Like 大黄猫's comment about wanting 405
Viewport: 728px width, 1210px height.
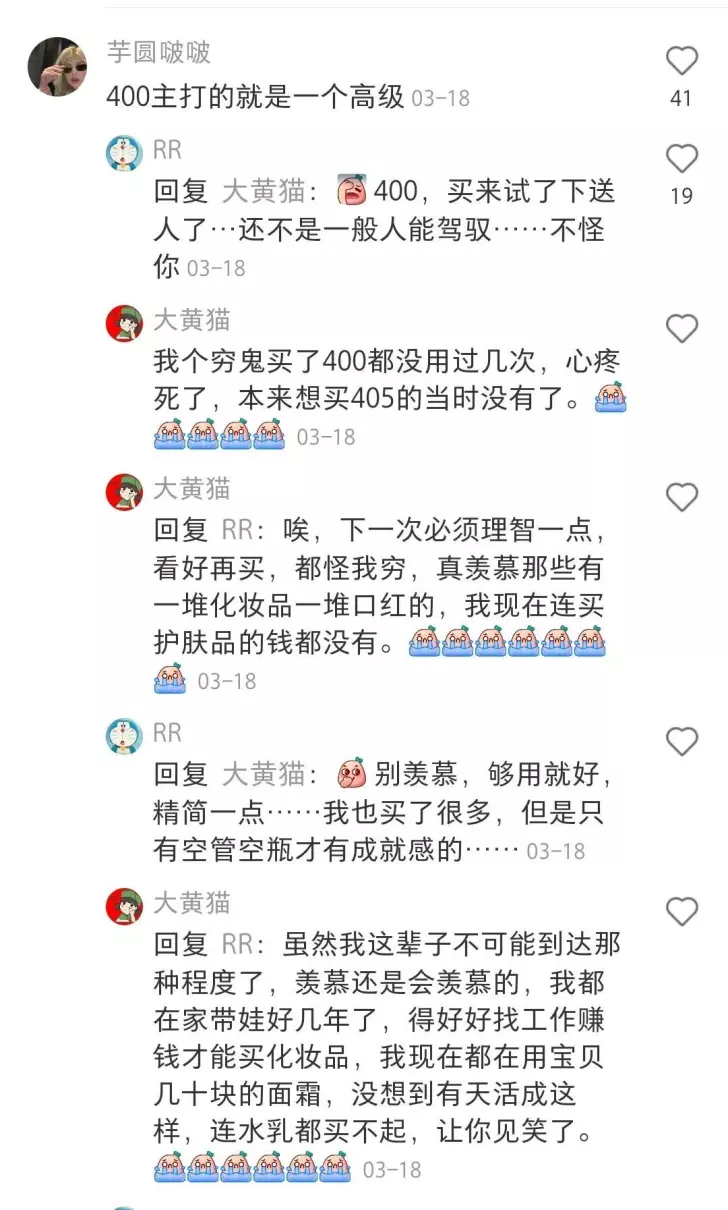pyautogui.click(x=682, y=328)
